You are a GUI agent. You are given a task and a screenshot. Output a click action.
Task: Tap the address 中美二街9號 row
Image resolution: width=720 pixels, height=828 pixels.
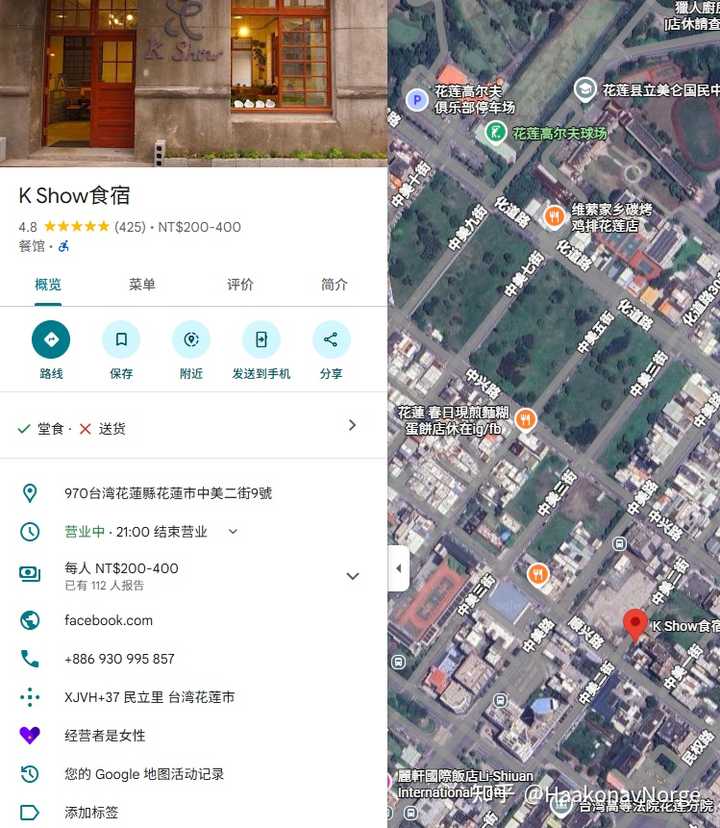tap(168, 493)
